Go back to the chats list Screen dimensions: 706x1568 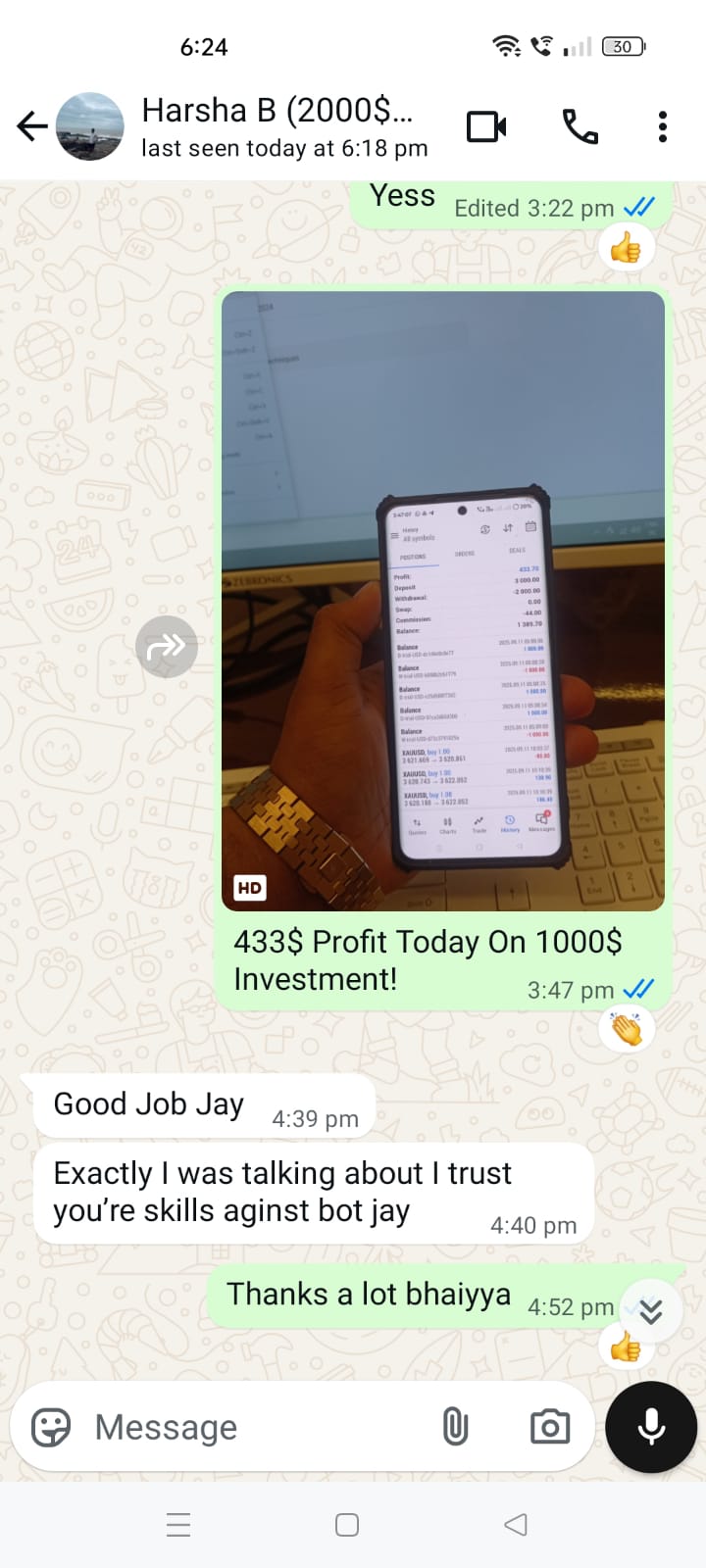31,126
